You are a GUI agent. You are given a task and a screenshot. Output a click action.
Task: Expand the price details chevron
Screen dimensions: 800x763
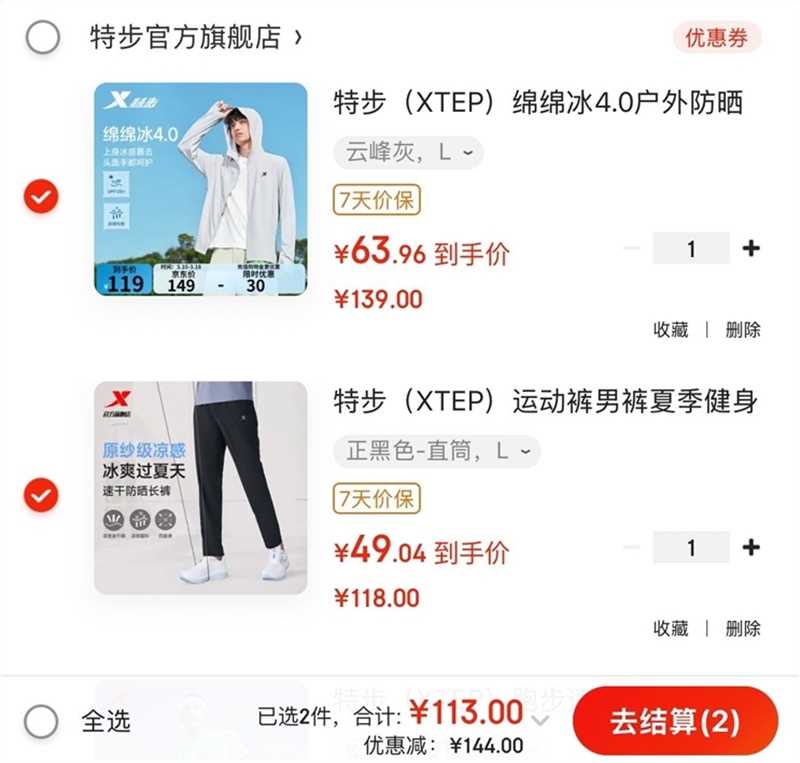[541, 718]
